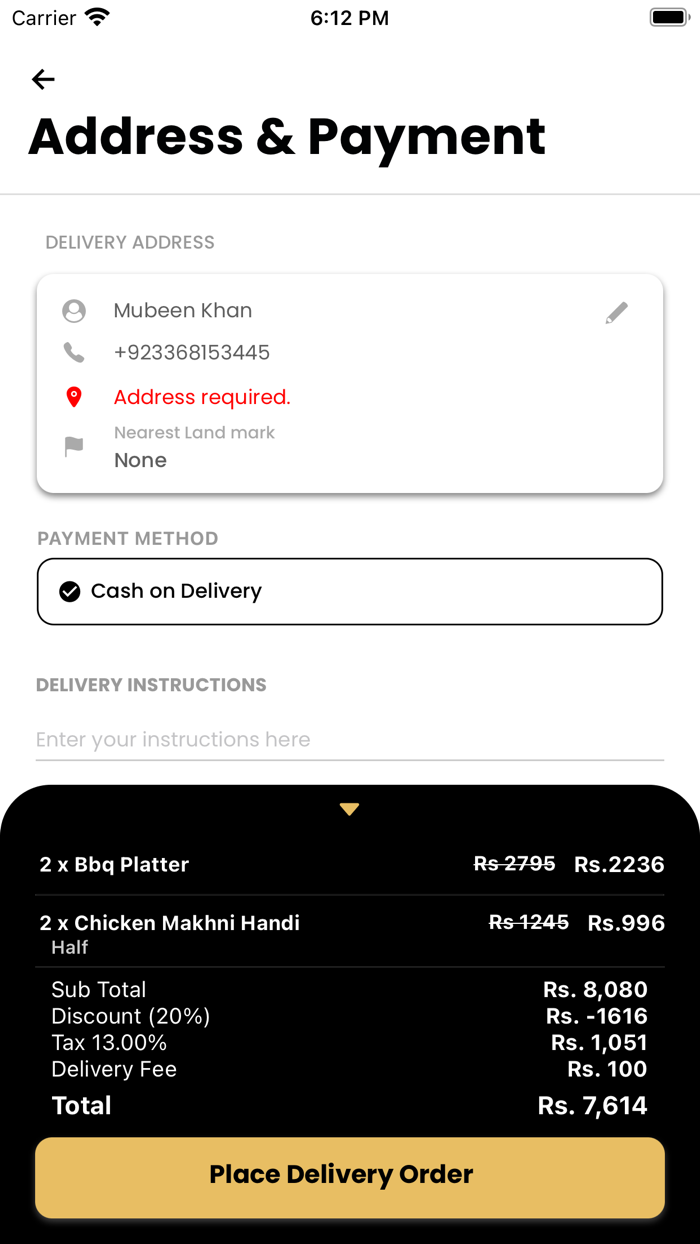Tap the red Address required field

202,397
